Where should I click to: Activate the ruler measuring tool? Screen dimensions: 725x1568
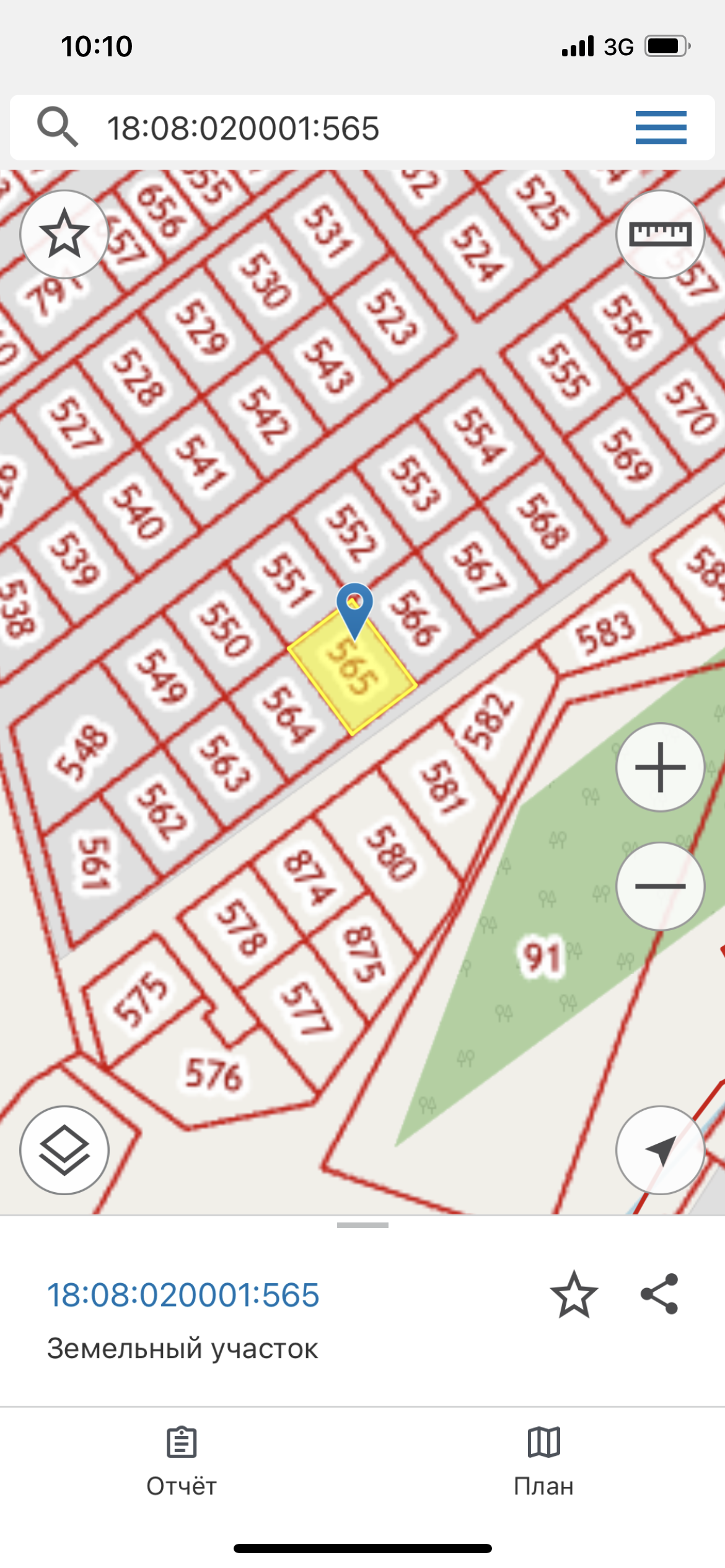(x=660, y=234)
